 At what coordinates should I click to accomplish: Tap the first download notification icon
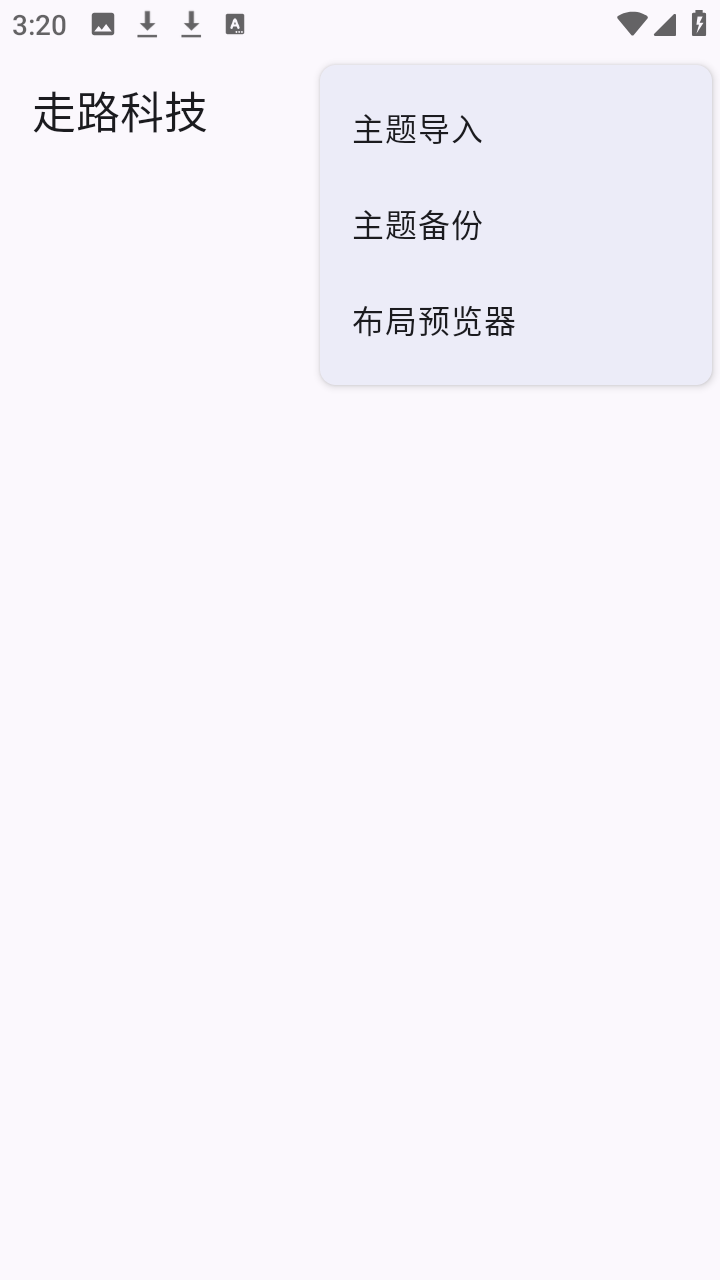147,23
